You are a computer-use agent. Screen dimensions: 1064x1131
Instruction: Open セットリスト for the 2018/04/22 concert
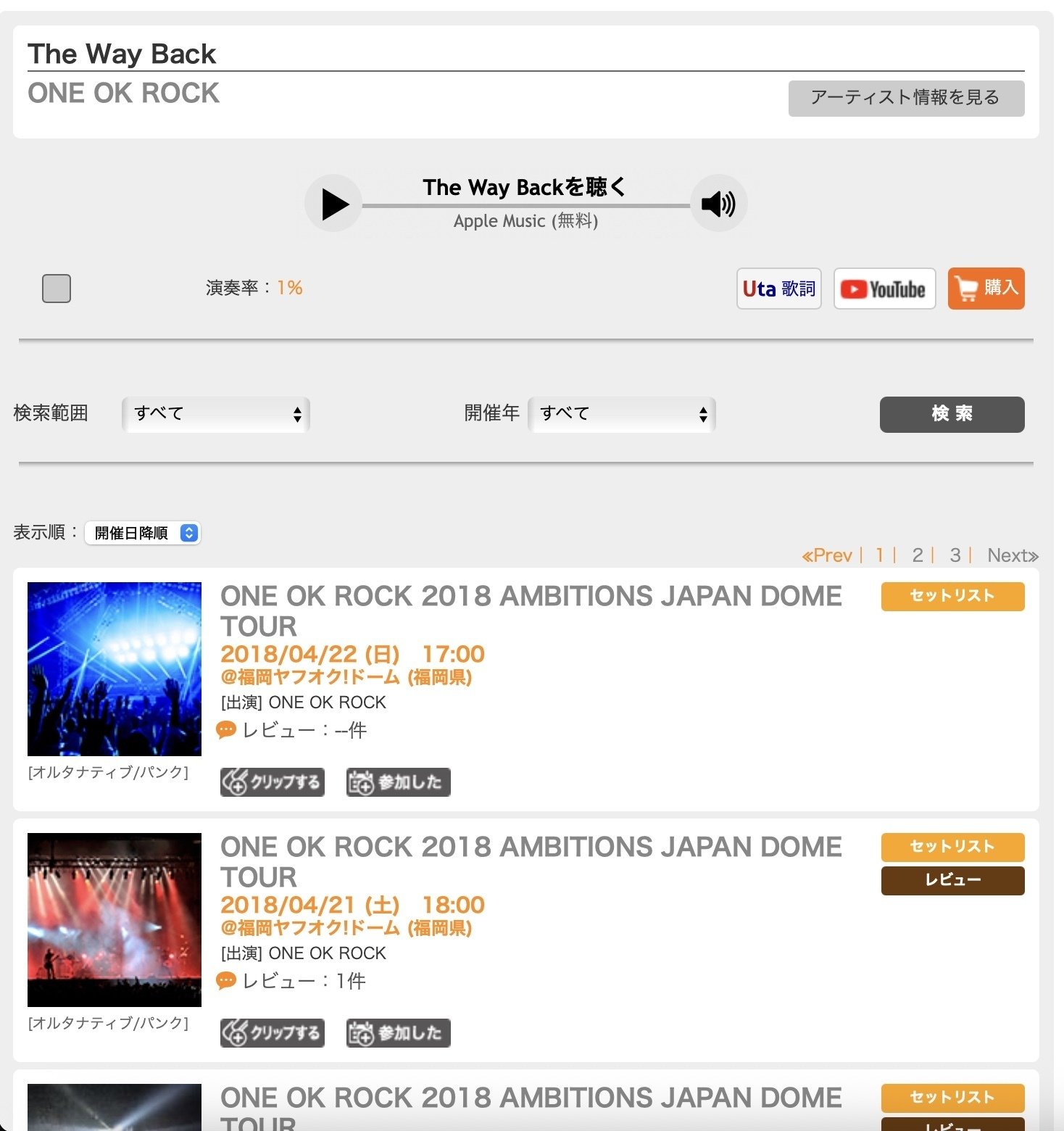[952, 596]
